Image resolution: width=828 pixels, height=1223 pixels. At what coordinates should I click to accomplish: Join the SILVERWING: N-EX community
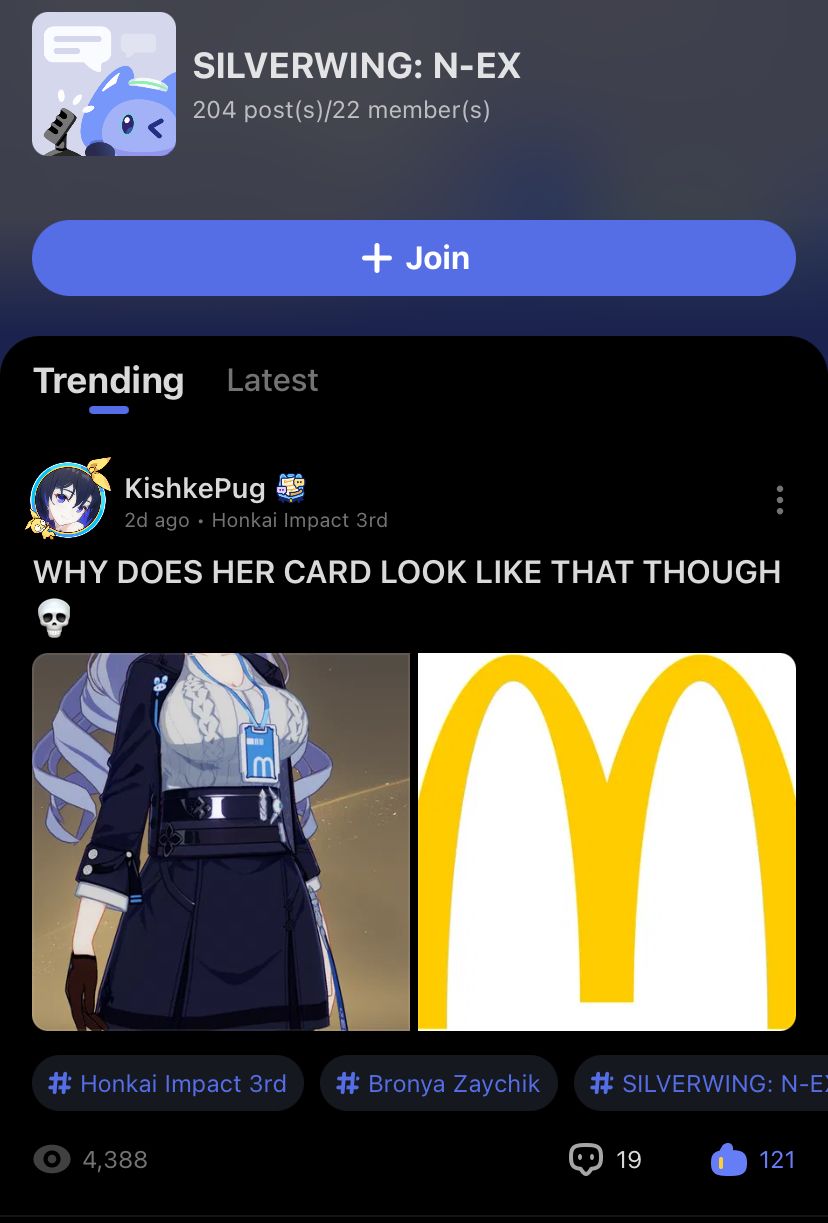[414, 257]
